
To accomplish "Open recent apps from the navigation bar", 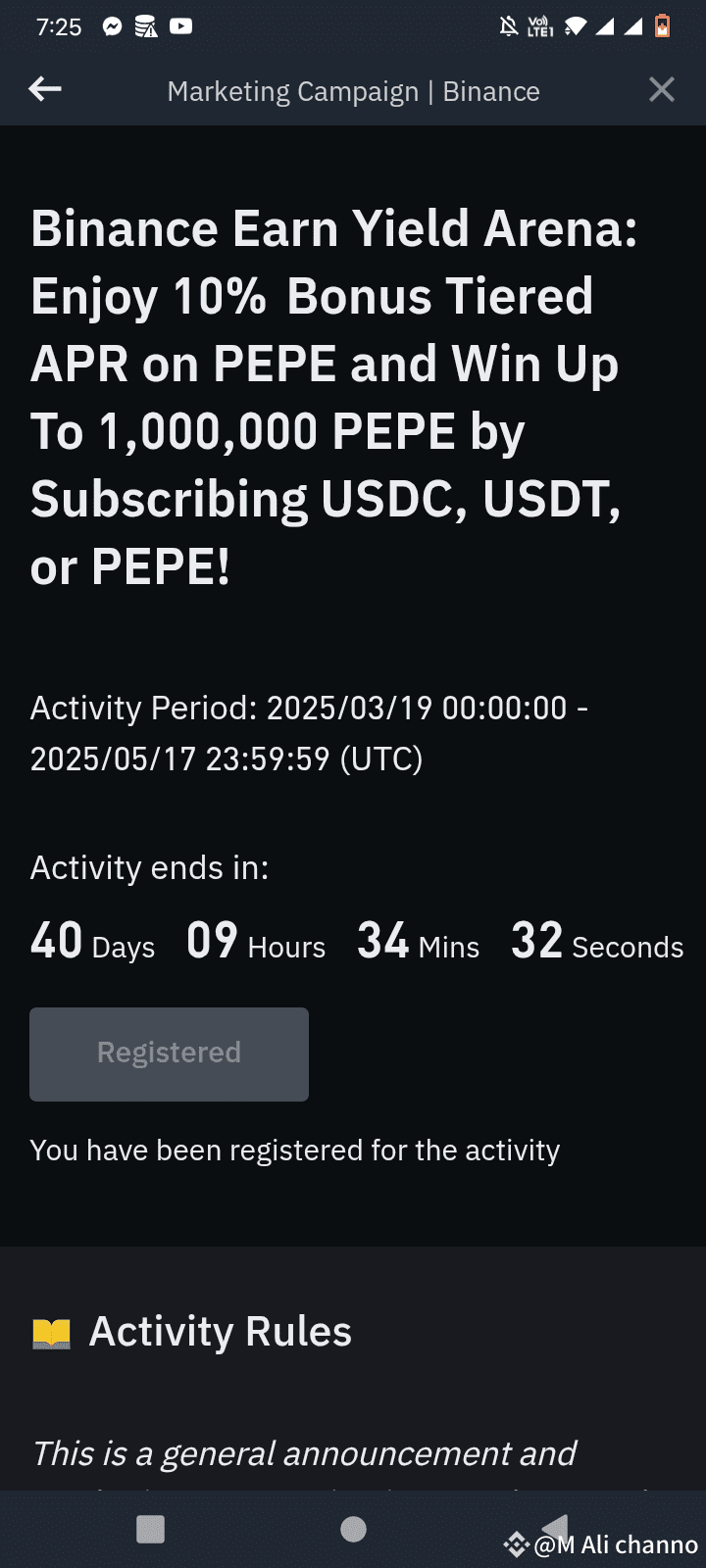I will click(x=150, y=1529).
